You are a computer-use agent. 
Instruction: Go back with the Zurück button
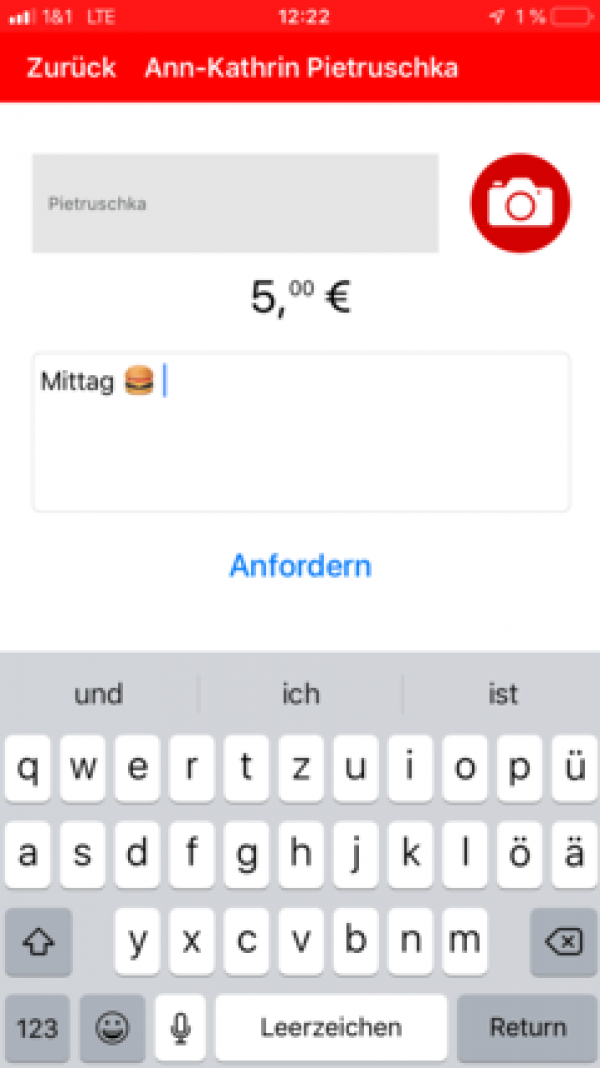click(x=71, y=68)
